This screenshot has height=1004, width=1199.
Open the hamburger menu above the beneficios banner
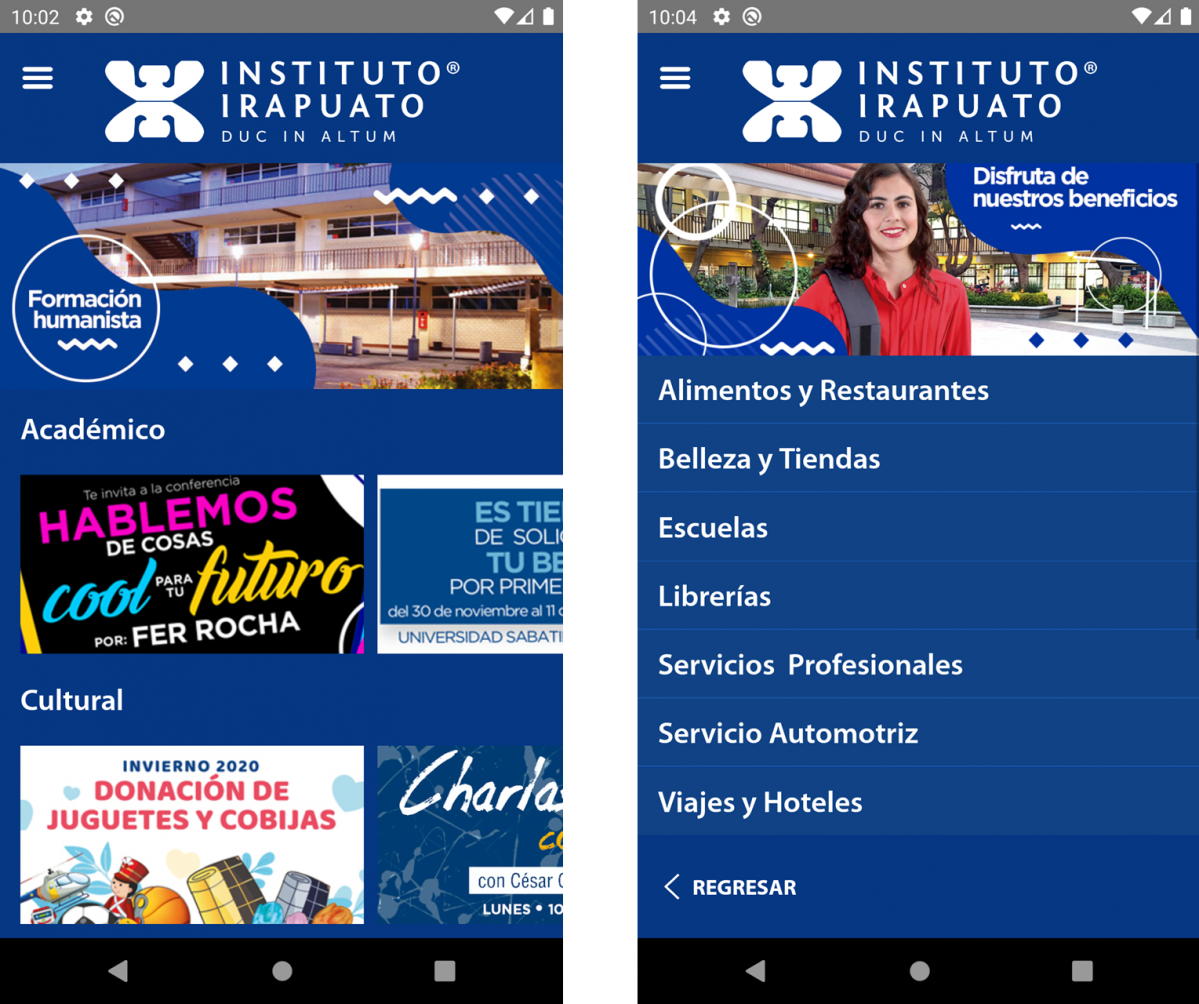(675, 78)
